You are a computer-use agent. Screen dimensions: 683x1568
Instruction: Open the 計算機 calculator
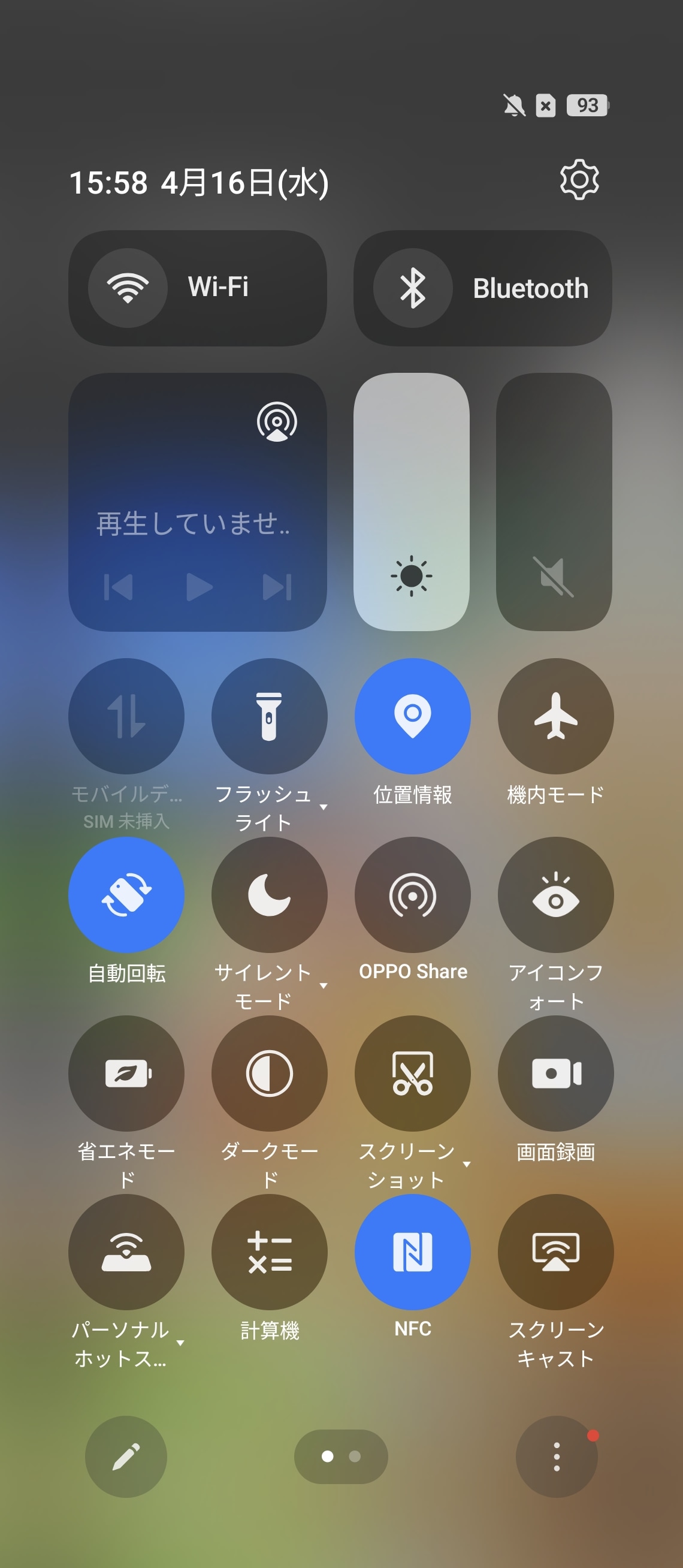click(x=269, y=1252)
